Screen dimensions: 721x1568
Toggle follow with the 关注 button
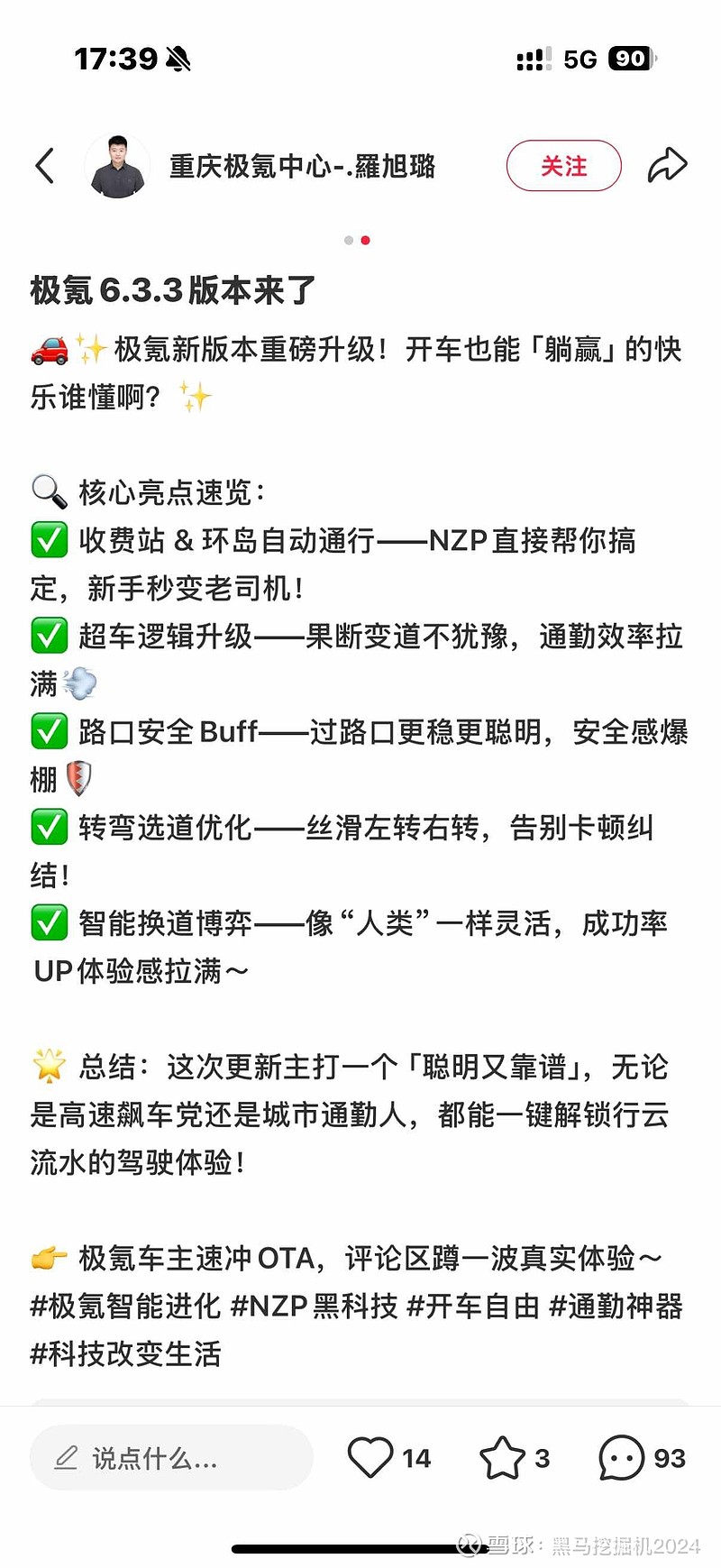click(x=563, y=165)
